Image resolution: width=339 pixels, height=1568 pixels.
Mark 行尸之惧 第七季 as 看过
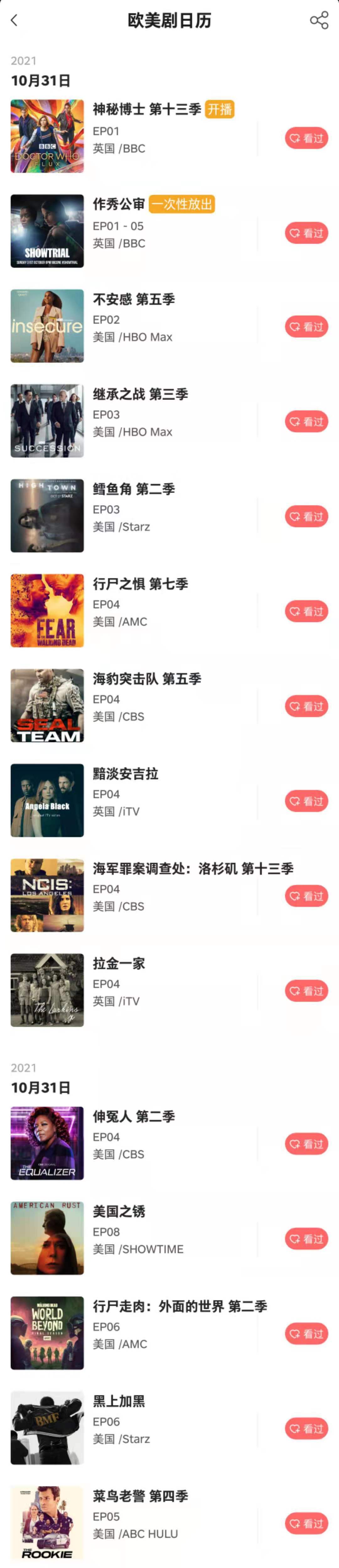[306, 612]
